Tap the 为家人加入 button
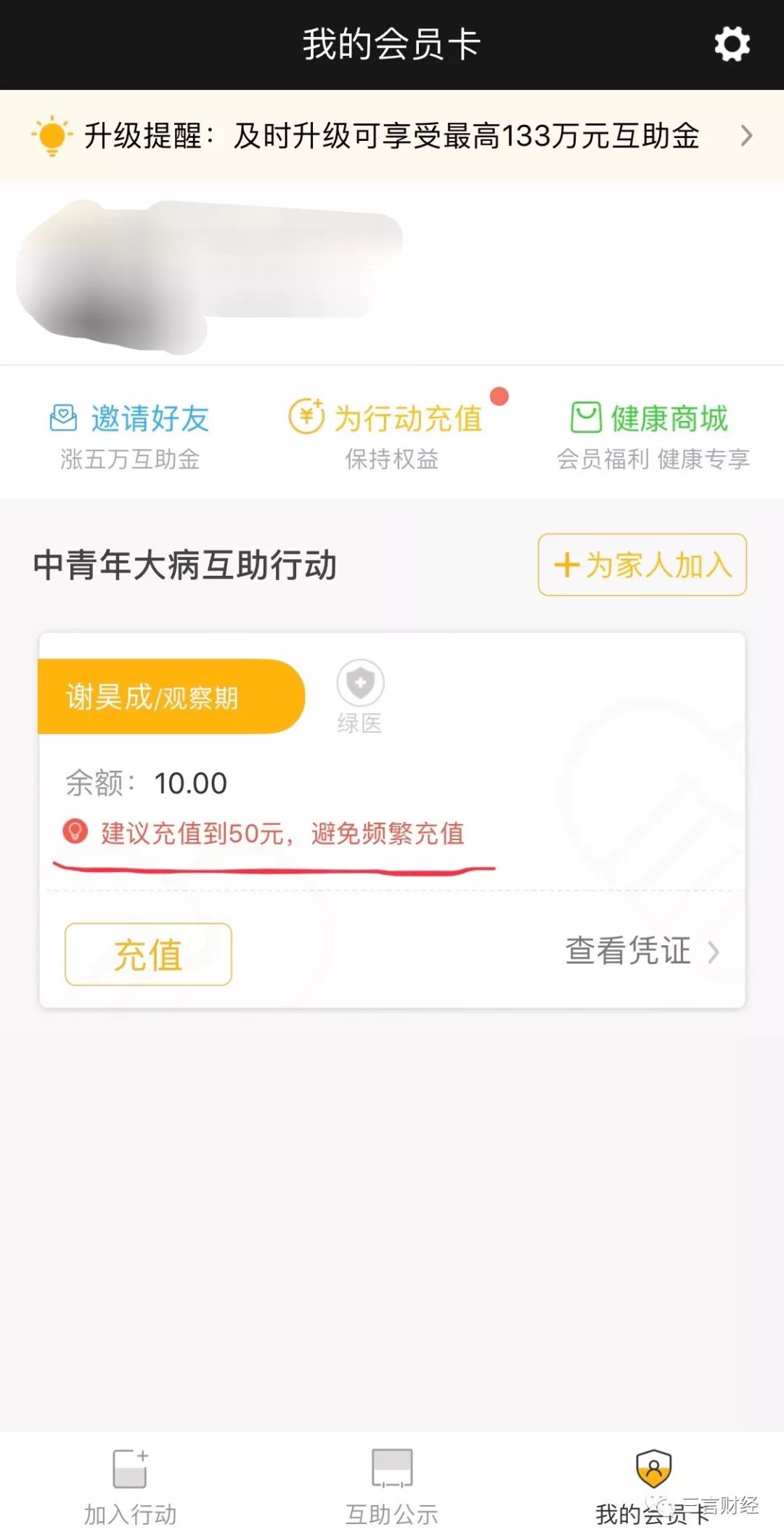This screenshot has height=1540, width=784. click(x=642, y=565)
